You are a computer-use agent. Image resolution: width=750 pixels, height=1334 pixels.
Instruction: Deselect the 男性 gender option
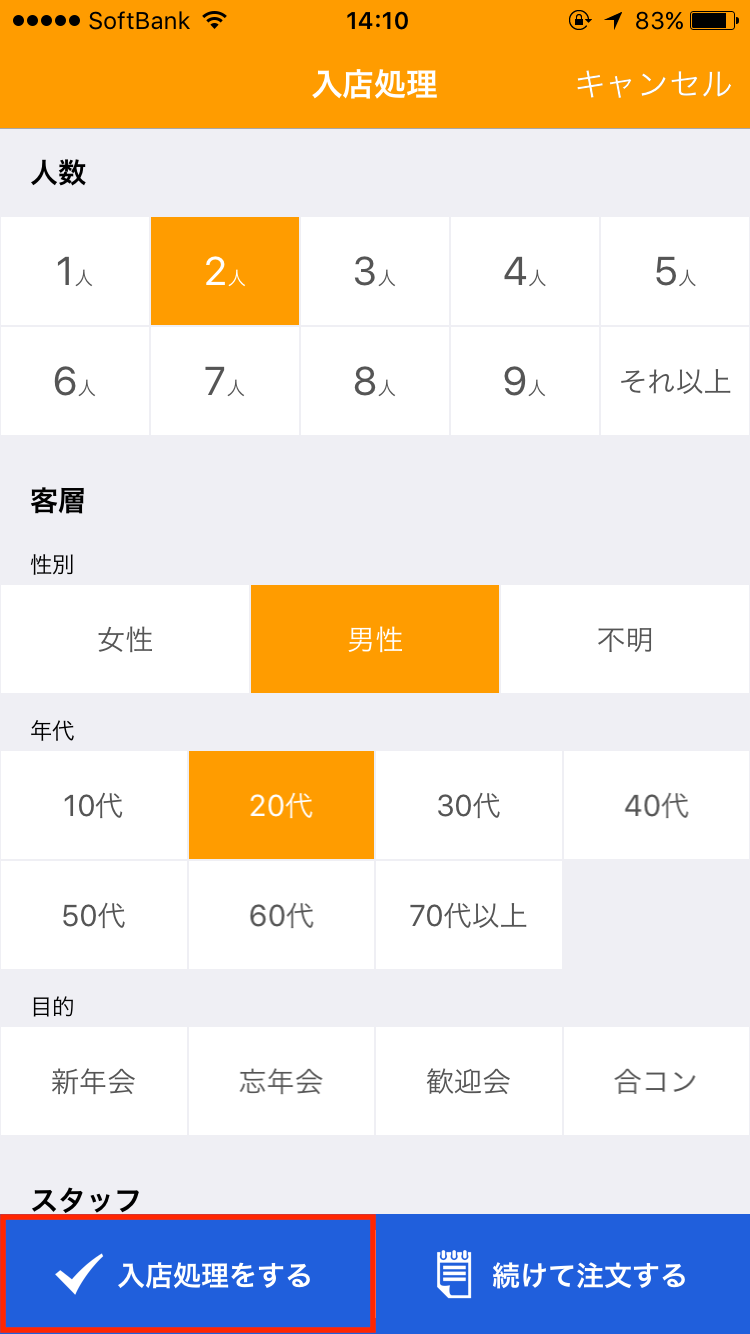pos(375,639)
